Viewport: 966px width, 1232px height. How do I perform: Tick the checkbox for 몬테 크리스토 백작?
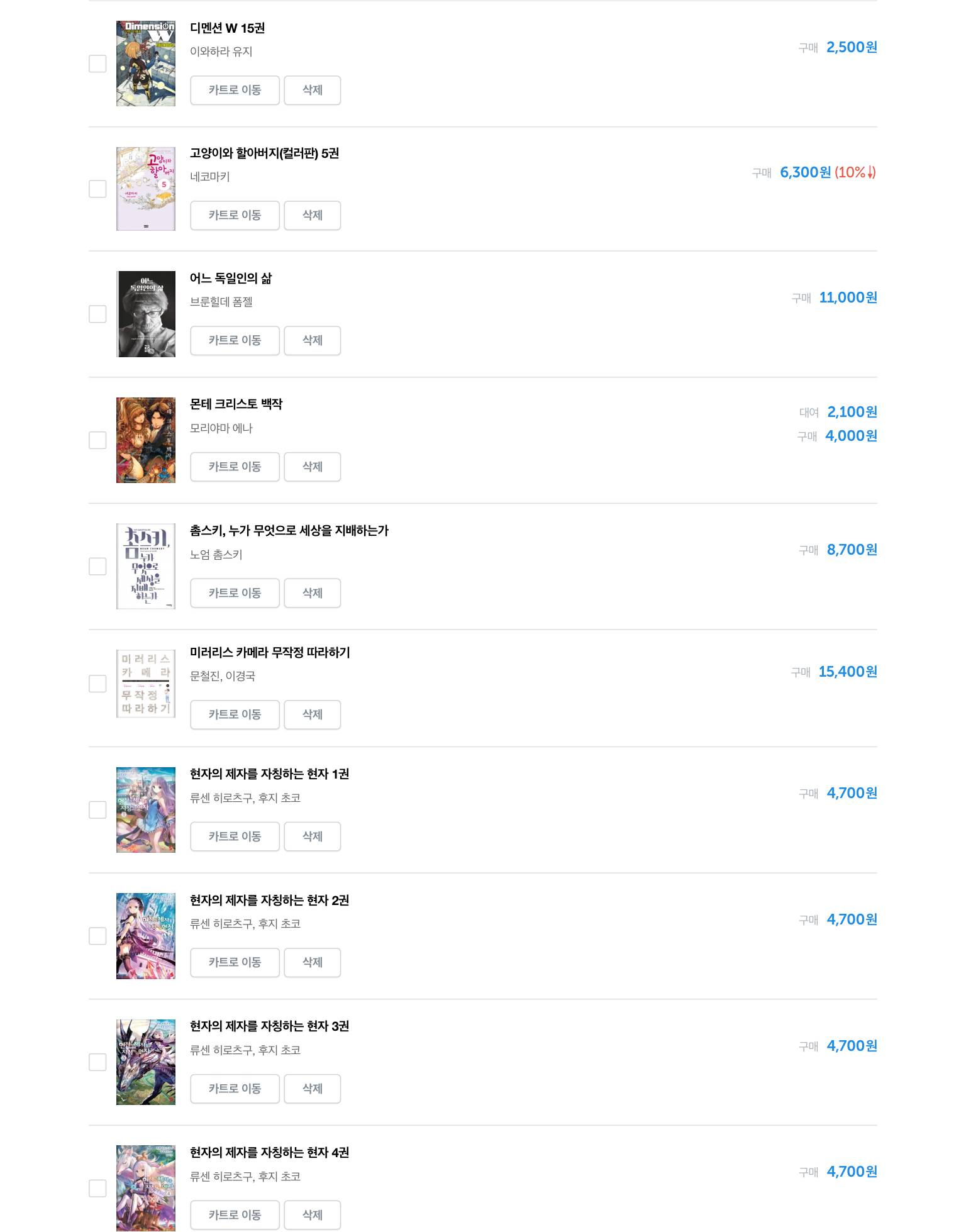pos(97,440)
